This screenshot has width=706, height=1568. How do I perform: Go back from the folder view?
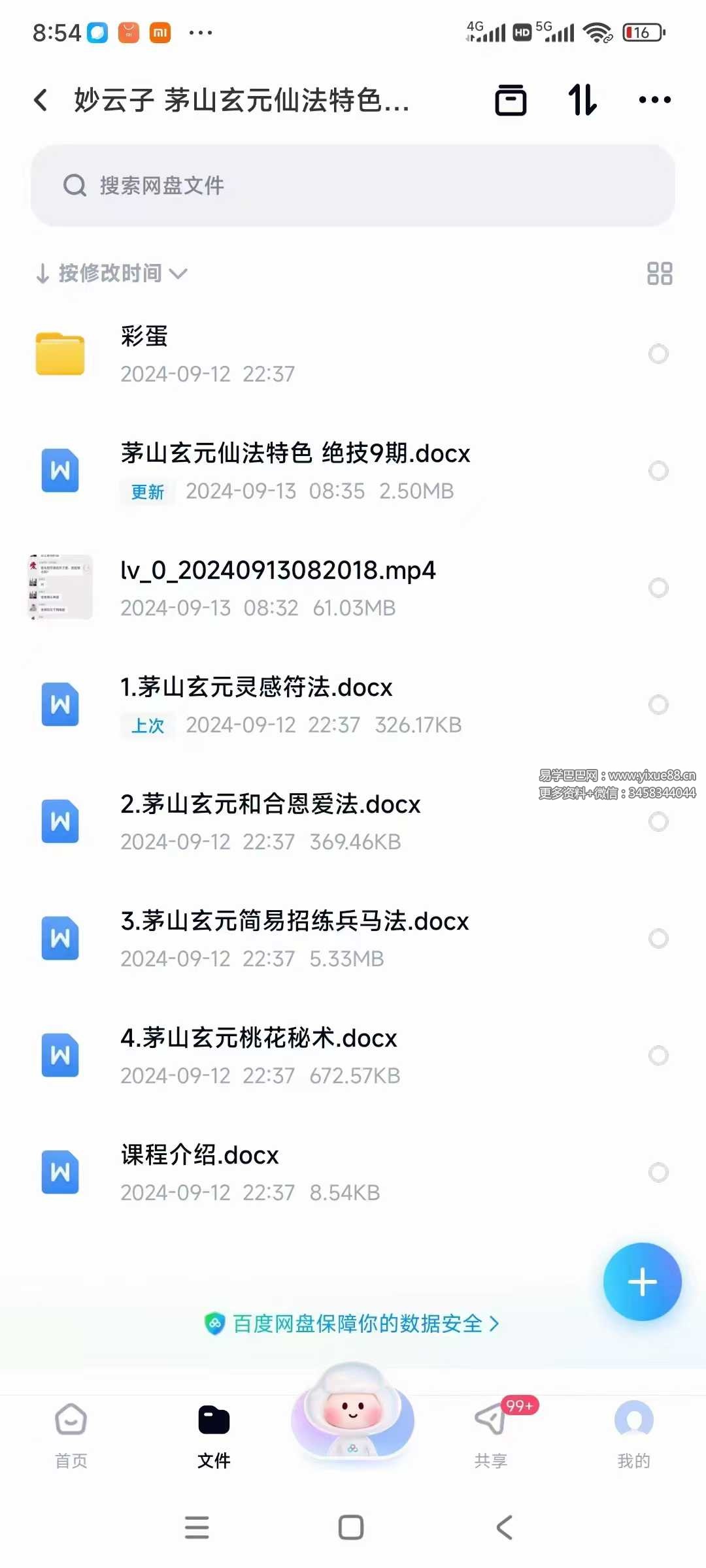tap(41, 101)
